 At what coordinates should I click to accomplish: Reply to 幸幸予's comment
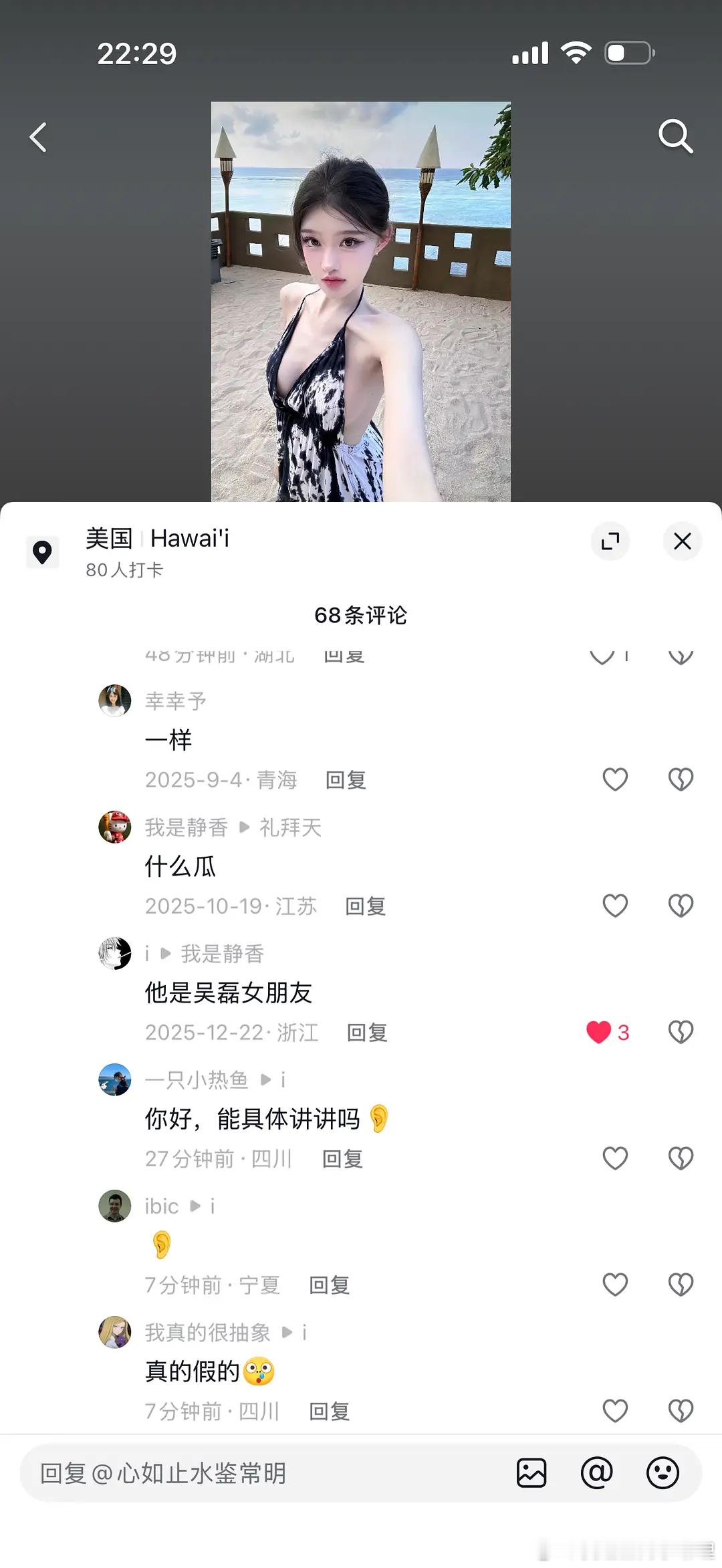(x=345, y=780)
